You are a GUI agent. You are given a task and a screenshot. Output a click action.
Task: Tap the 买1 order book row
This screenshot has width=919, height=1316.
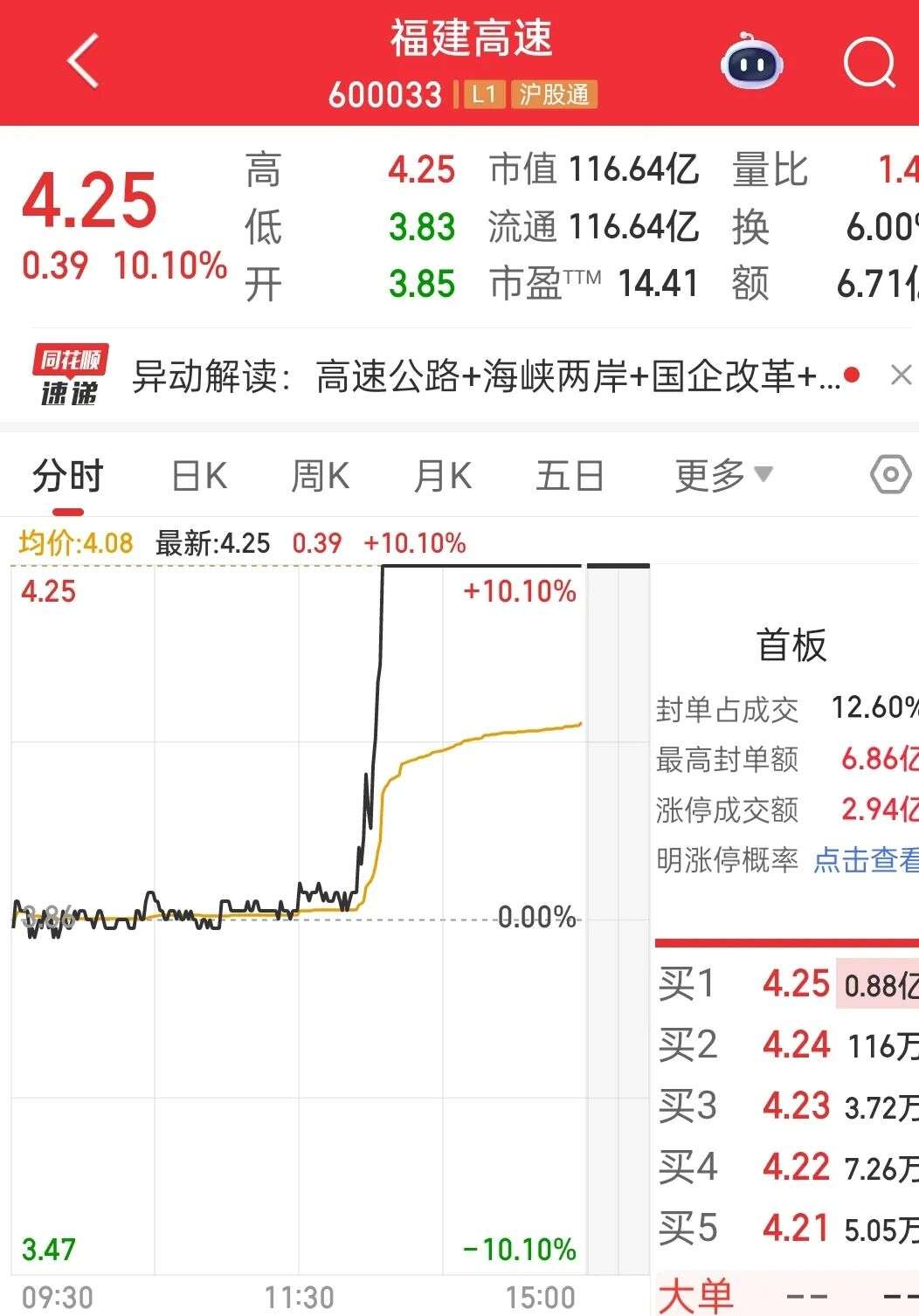[786, 984]
